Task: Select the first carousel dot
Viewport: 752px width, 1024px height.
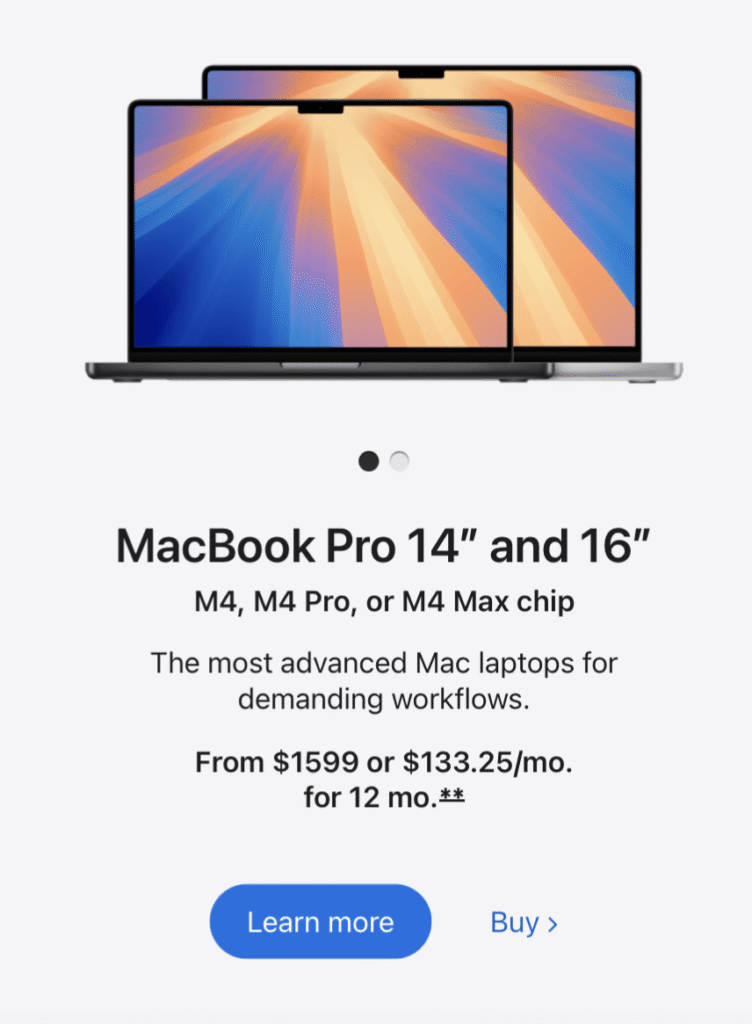Action: (x=369, y=461)
